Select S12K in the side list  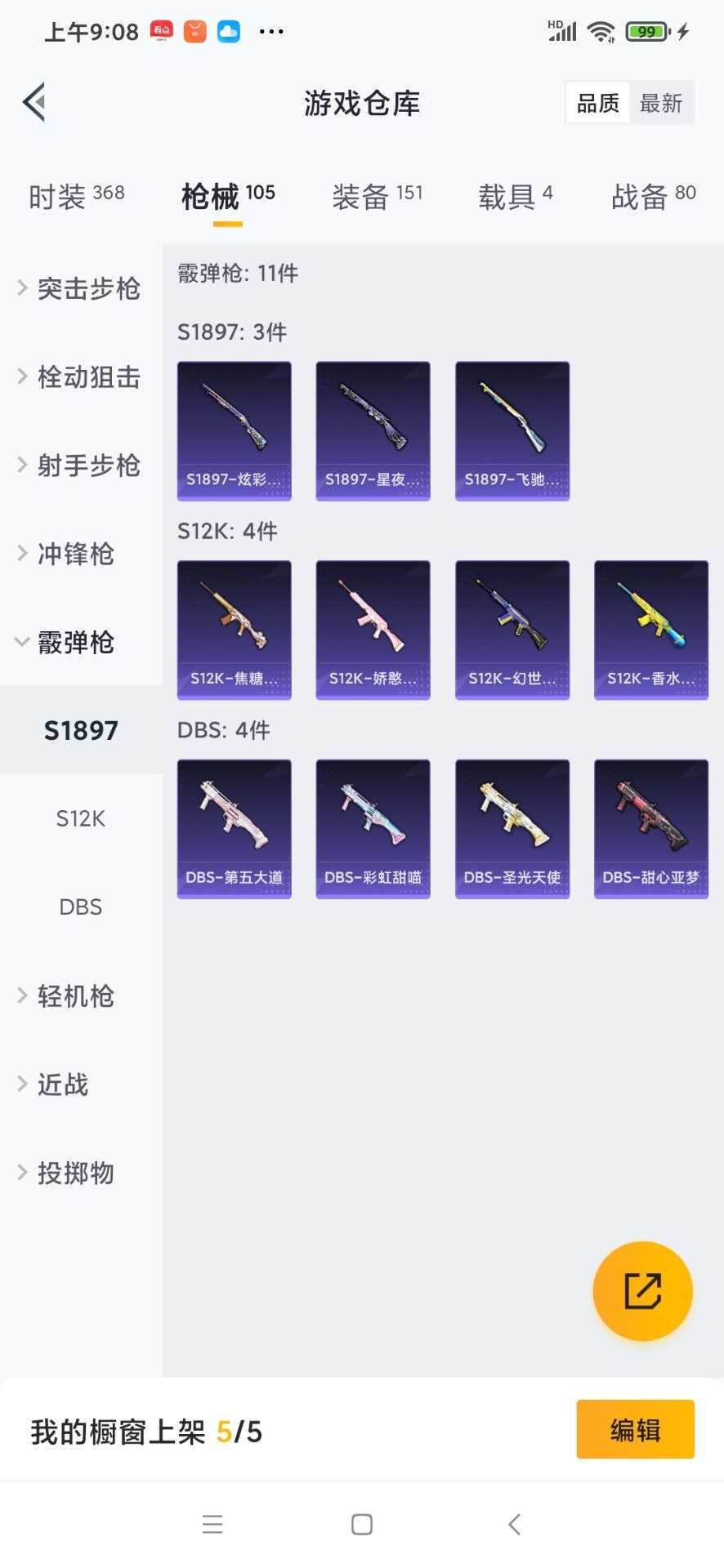tap(80, 818)
